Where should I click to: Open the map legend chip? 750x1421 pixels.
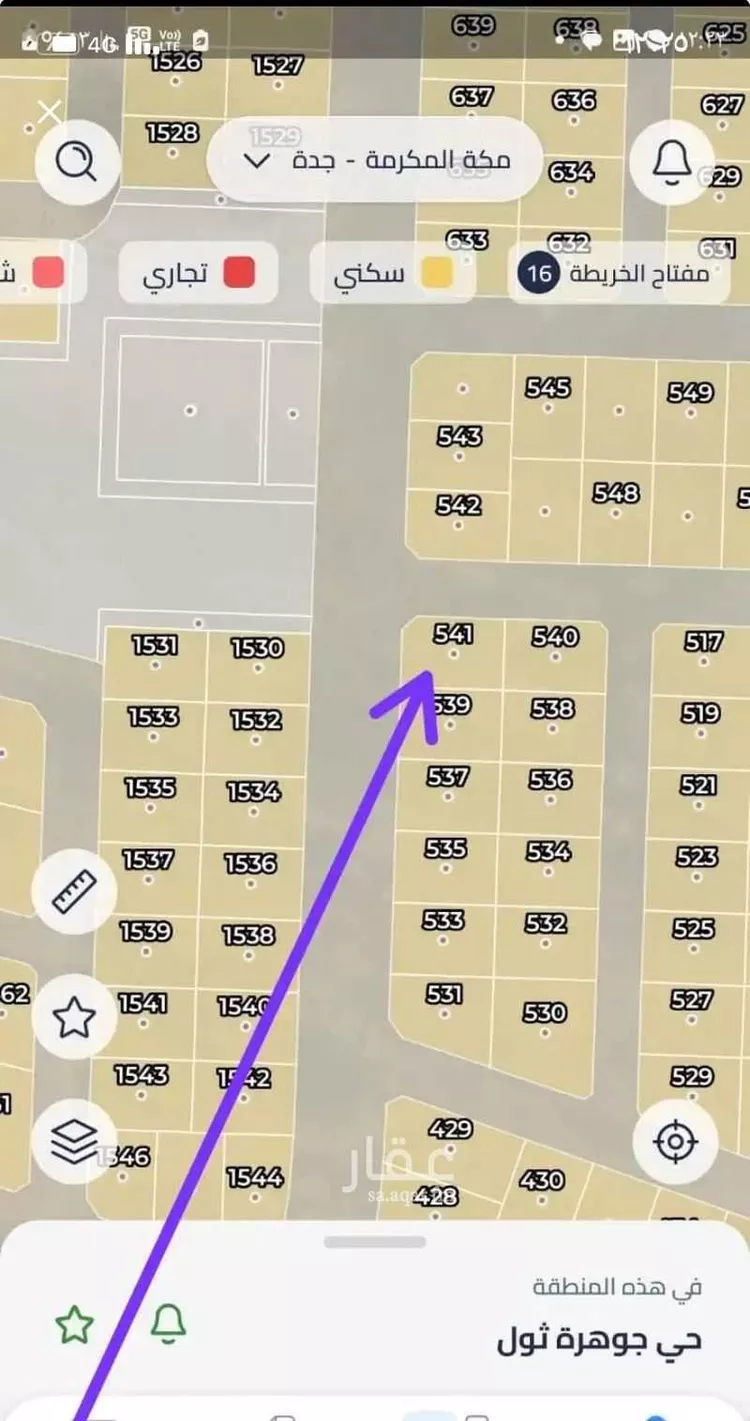[612, 273]
